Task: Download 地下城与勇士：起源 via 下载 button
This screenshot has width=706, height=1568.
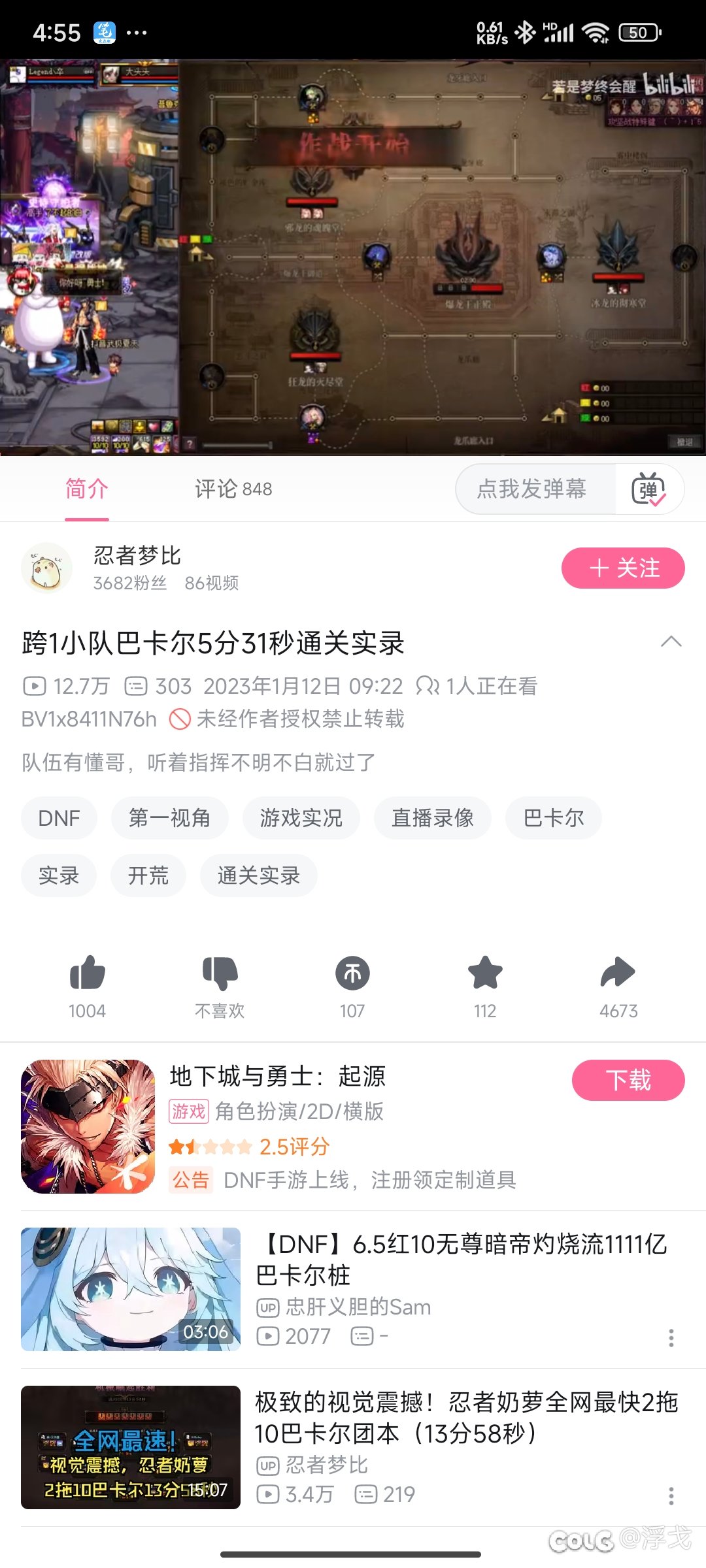Action: point(628,1080)
